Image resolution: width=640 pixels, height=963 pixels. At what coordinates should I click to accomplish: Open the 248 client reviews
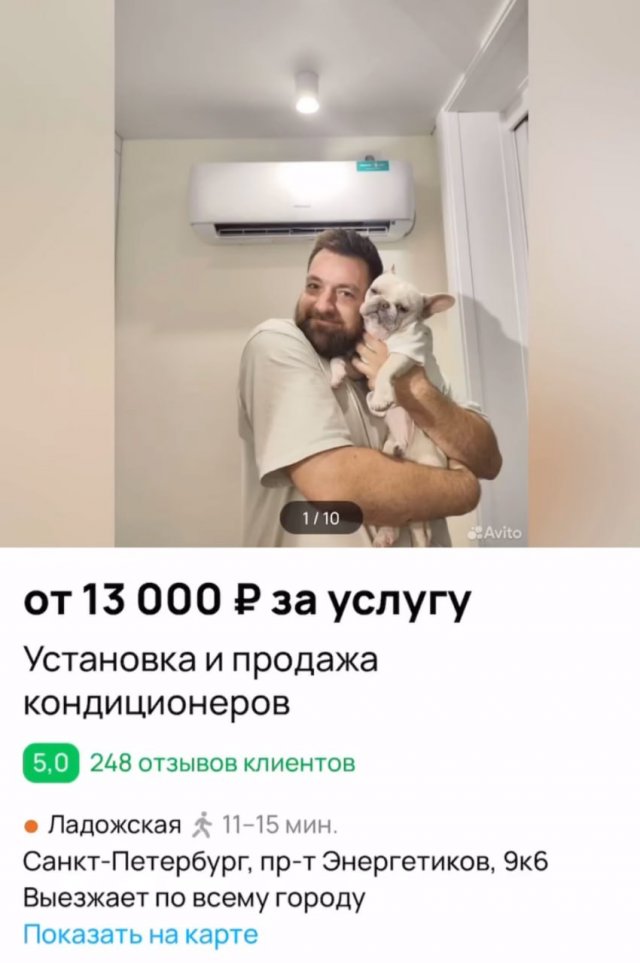point(222,764)
